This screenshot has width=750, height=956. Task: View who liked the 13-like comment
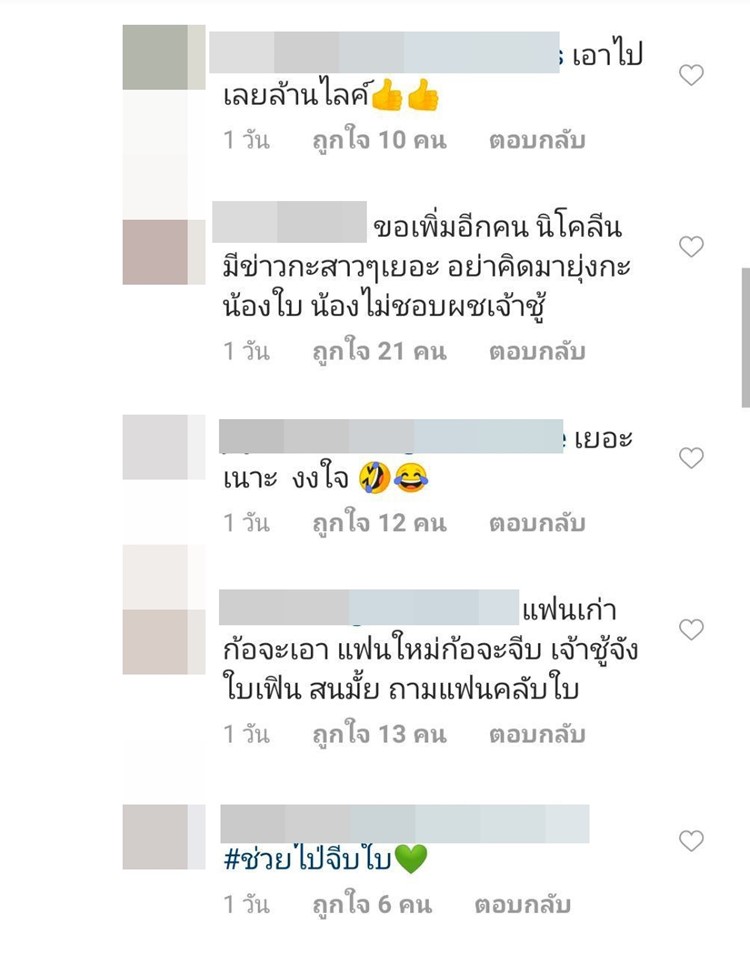click(379, 735)
